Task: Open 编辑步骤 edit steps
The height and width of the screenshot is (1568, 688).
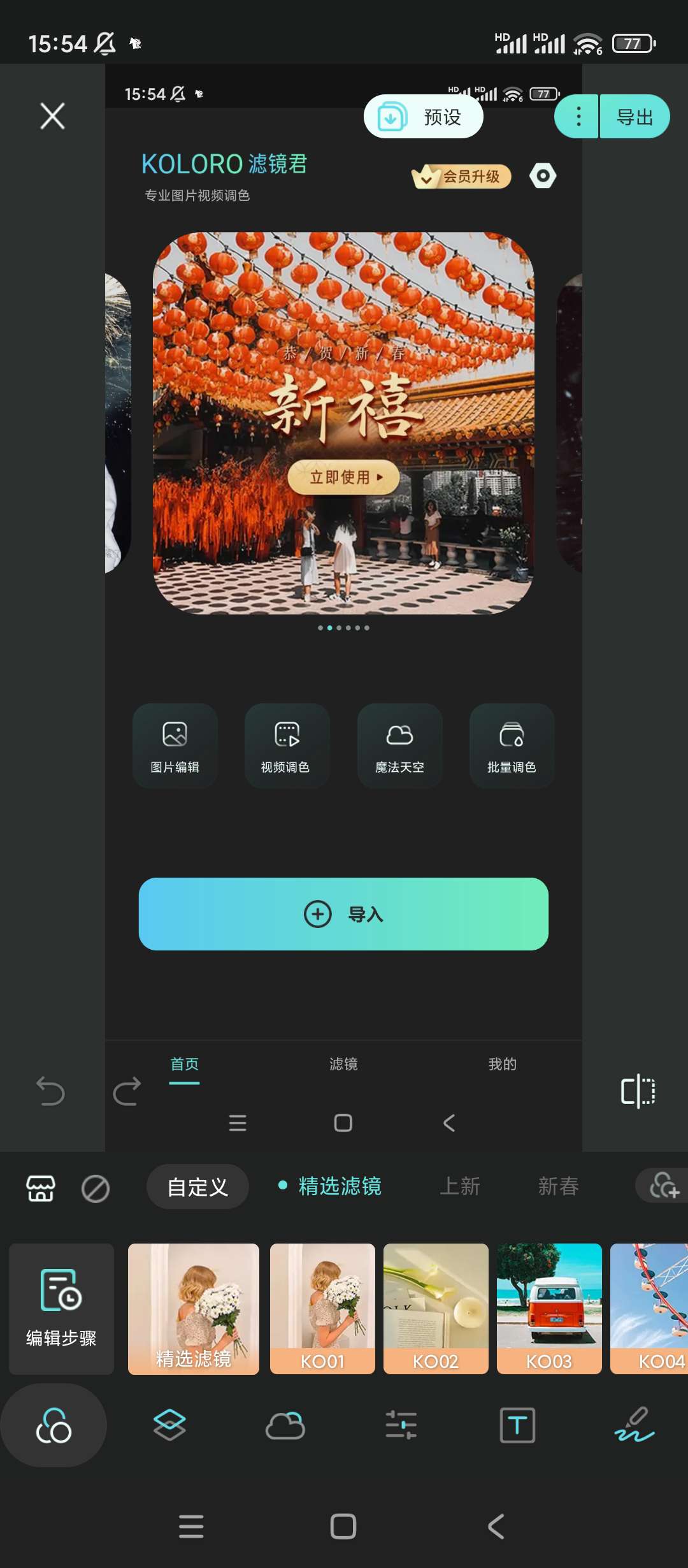Action: [x=61, y=1308]
